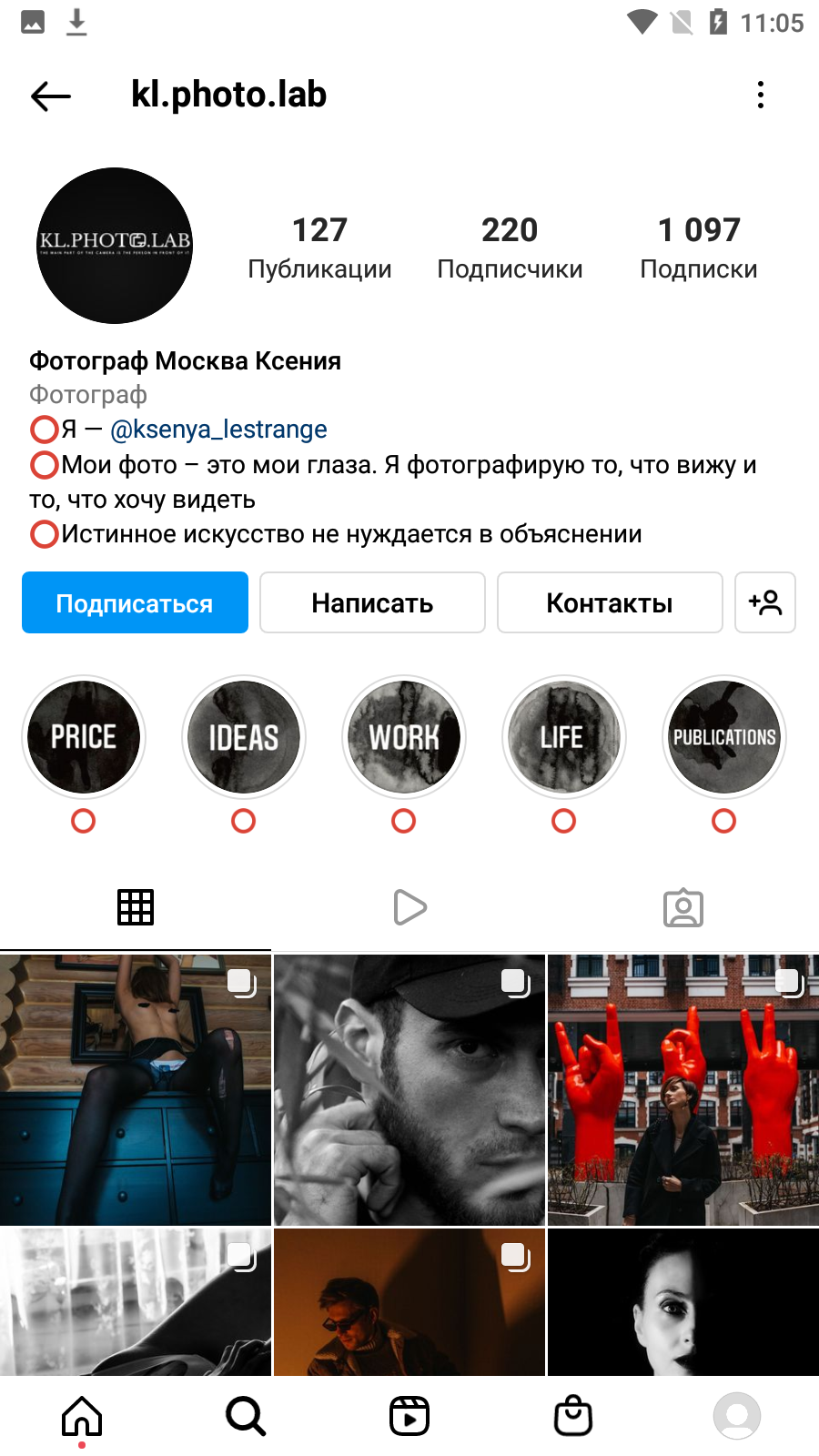
Task: Tap the Подписаться follow button
Action: 135,602
